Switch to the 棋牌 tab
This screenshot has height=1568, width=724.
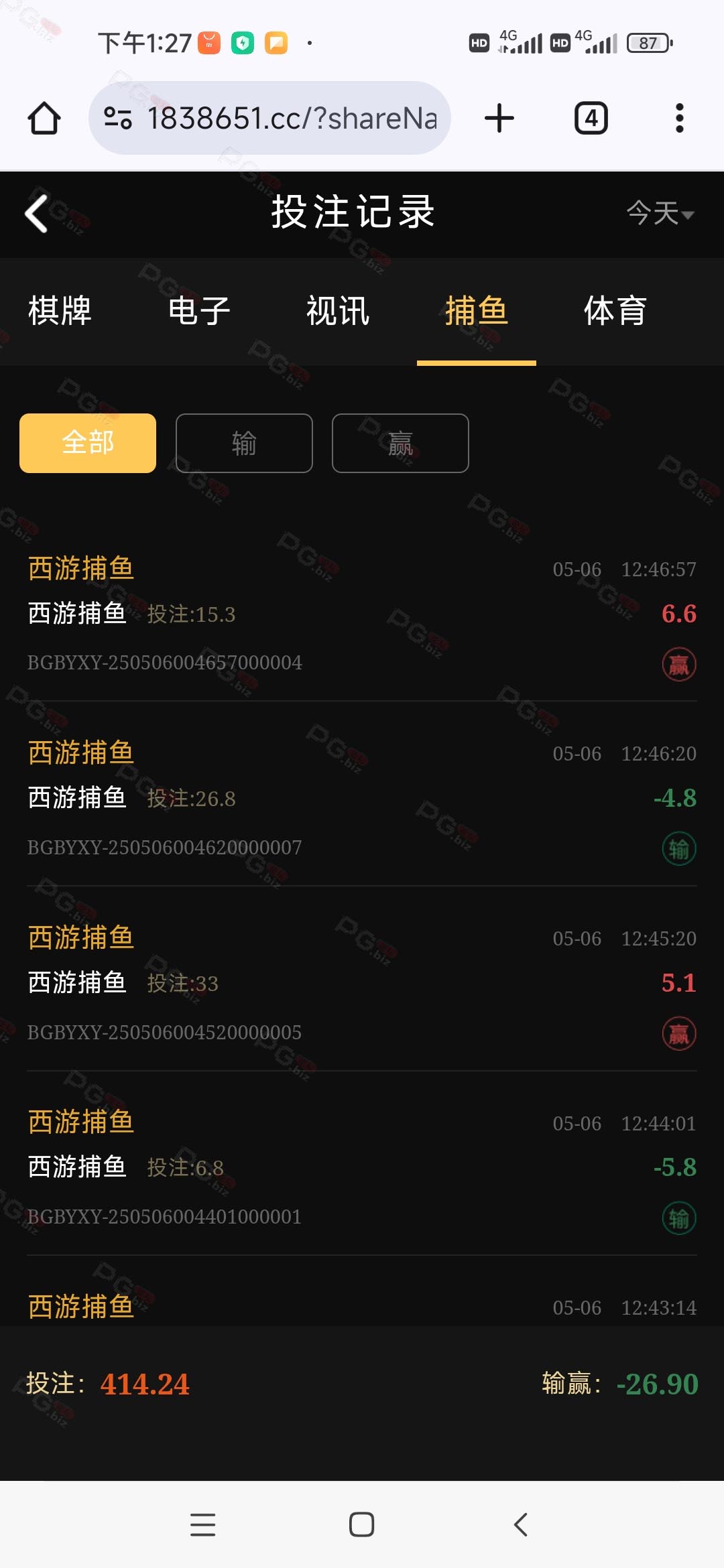(60, 311)
